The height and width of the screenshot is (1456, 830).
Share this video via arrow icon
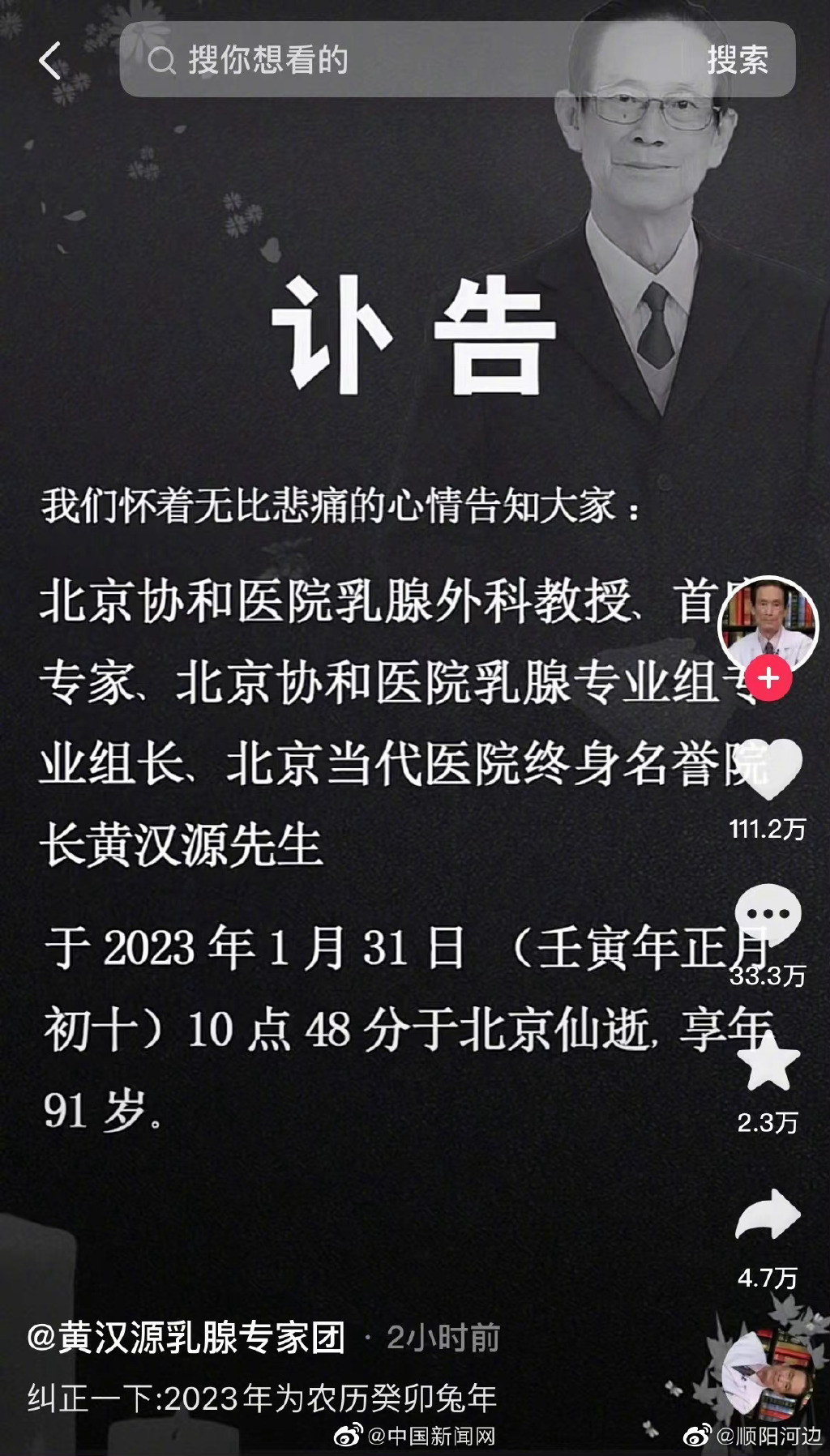point(768,1215)
